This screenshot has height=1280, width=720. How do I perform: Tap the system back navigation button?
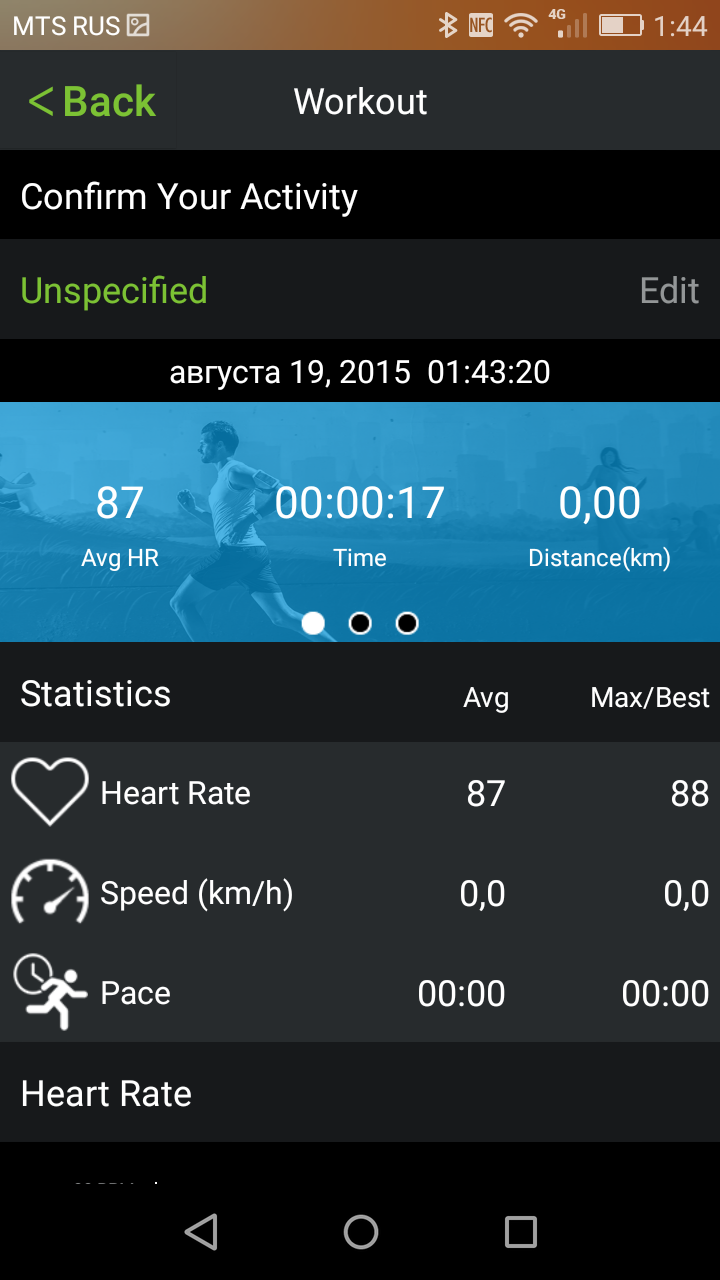click(201, 1232)
